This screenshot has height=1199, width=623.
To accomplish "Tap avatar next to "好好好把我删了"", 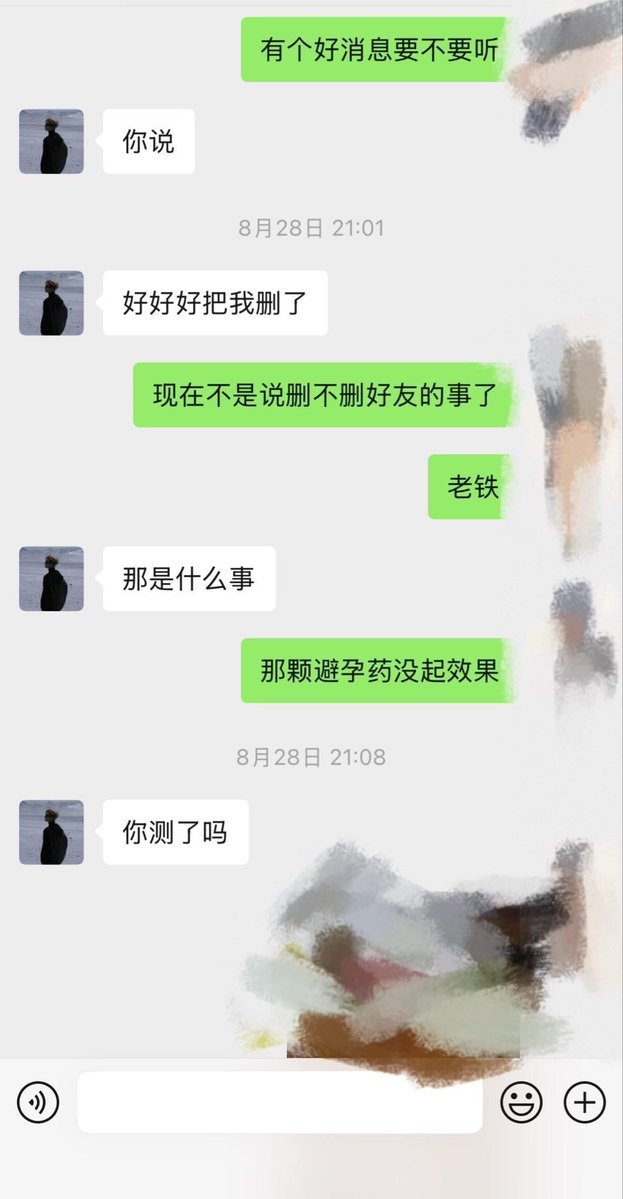I will coord(51,303).
